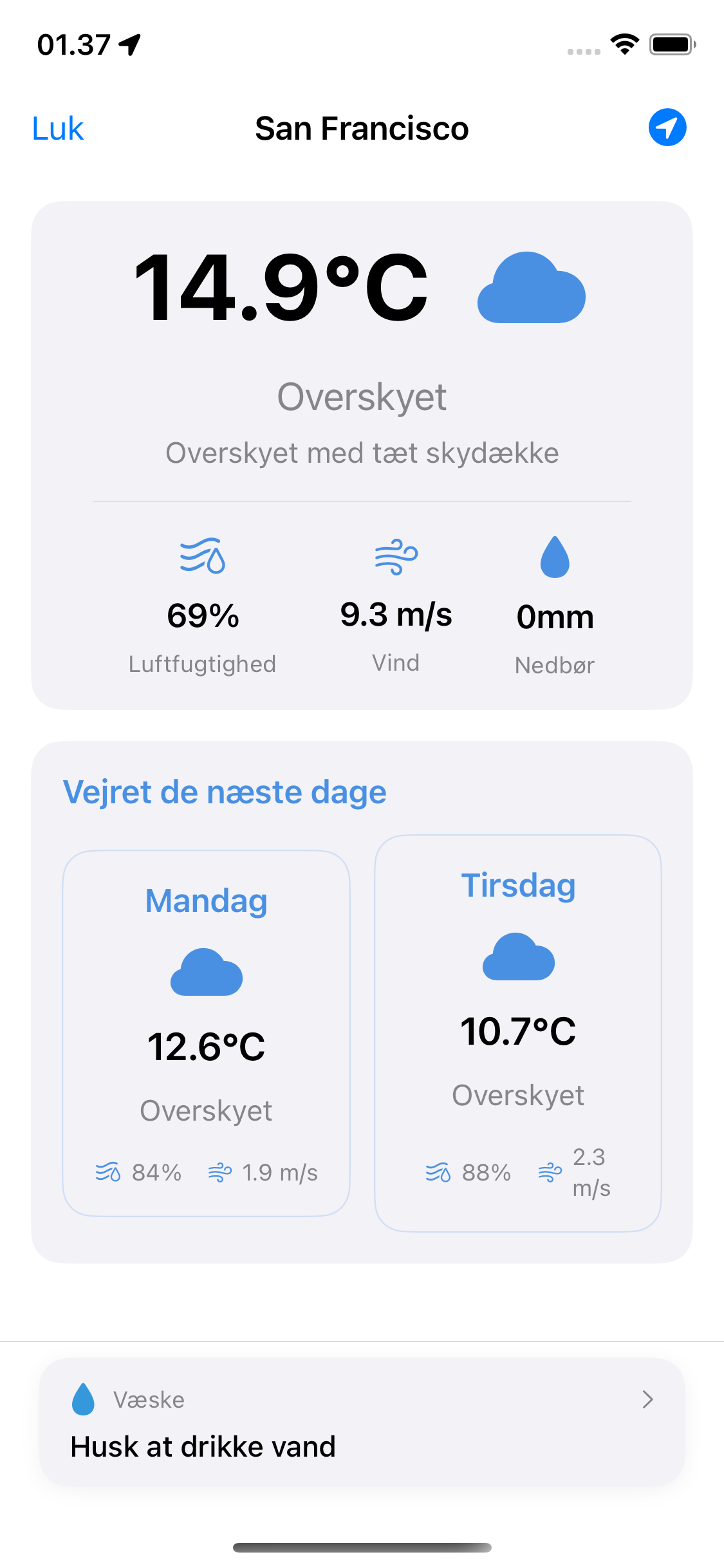Click the location arrow icon beside San Francisco
Screen dimensions: 724x1568
click(667, 127)
